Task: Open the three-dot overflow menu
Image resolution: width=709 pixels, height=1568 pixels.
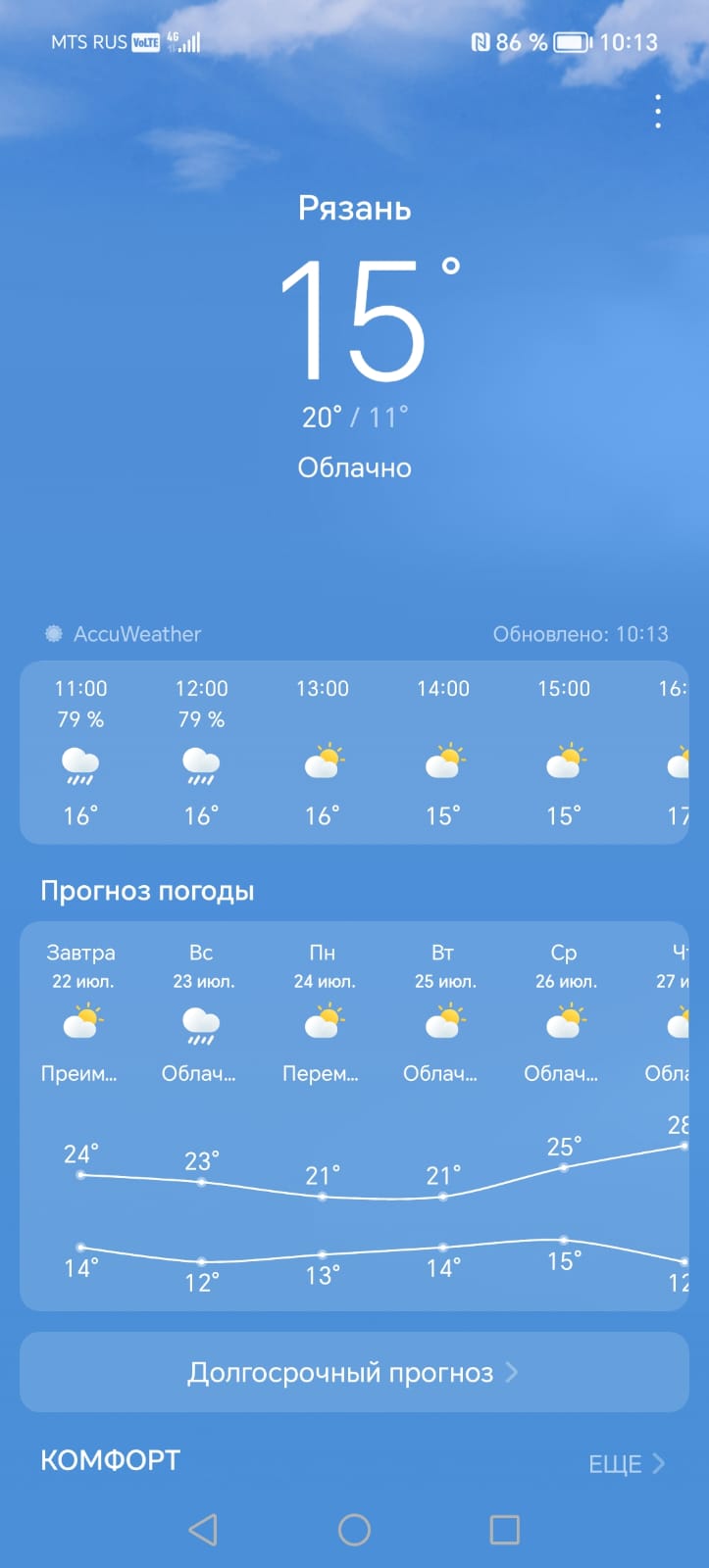Action: [x=657, y=113]
